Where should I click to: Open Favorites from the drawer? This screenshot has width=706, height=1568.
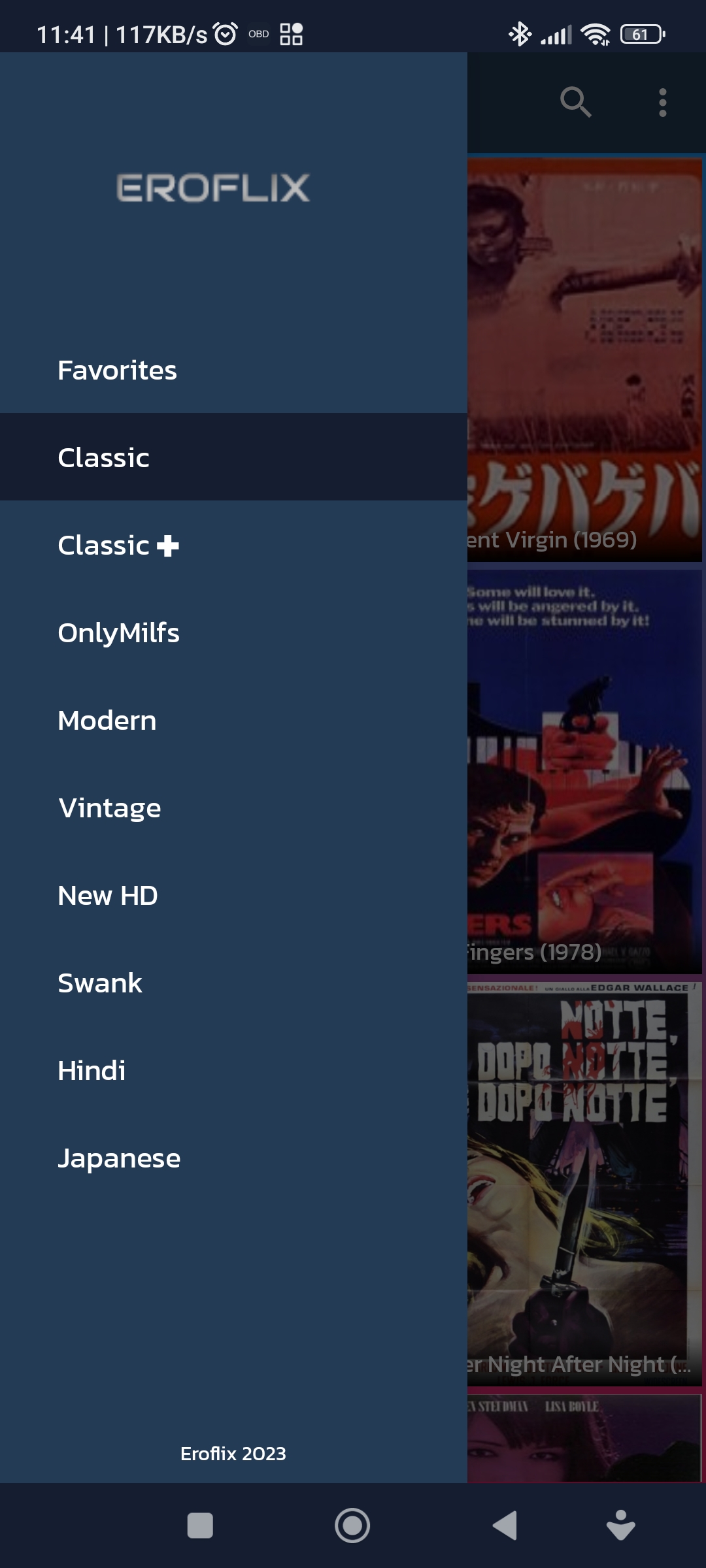click(x=233, y=370)
